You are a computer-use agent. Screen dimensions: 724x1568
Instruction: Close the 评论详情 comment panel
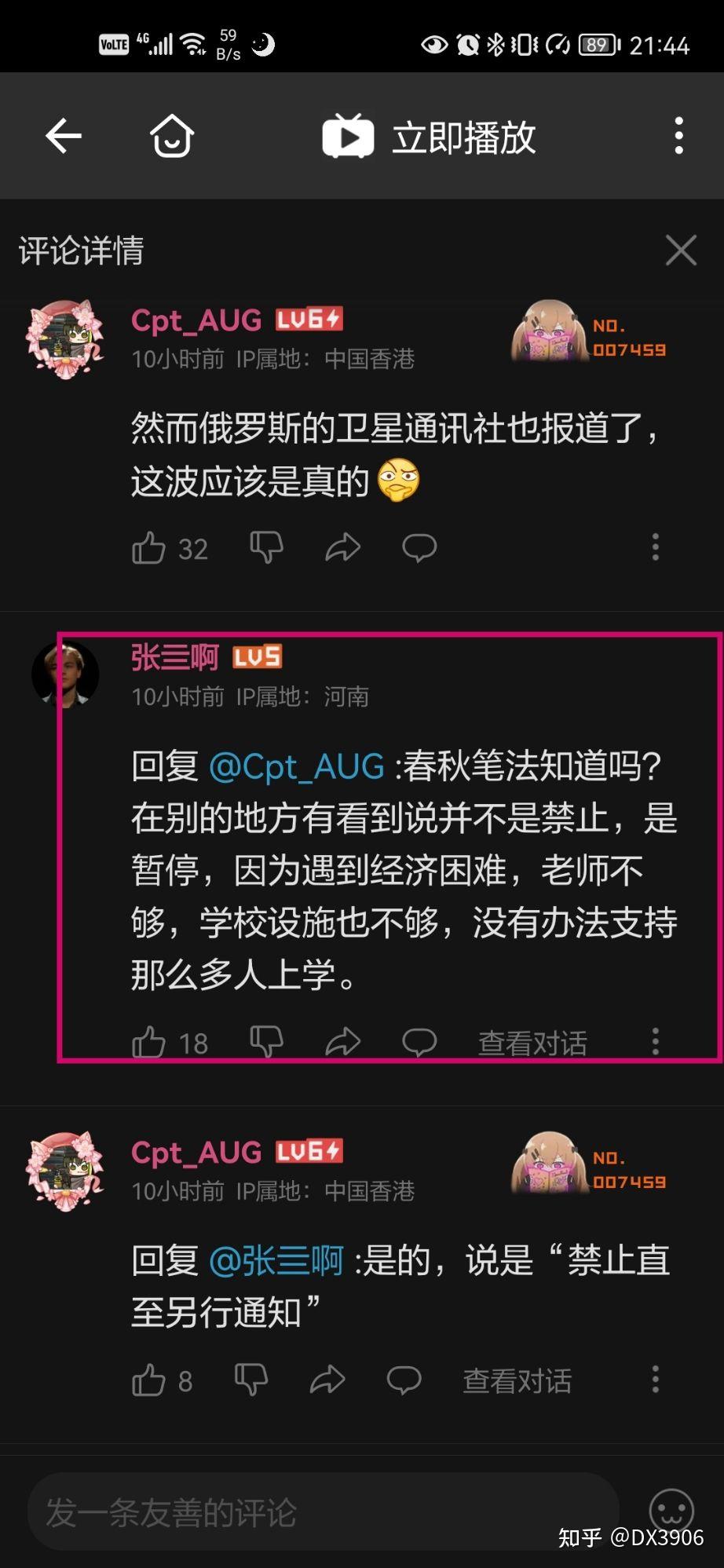680,250
